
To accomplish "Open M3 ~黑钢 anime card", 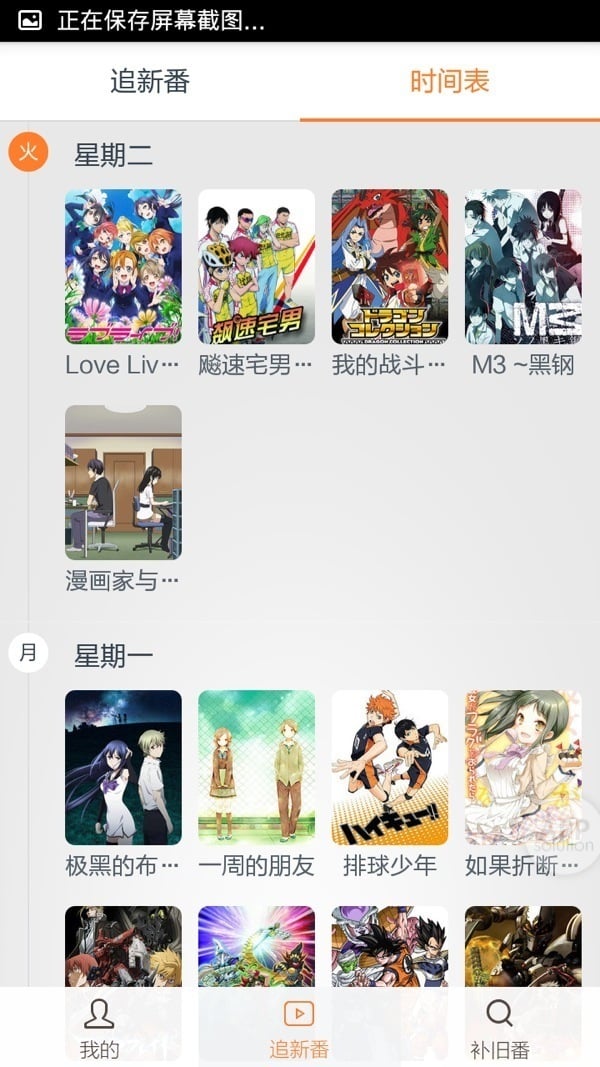I will (523, 267).
